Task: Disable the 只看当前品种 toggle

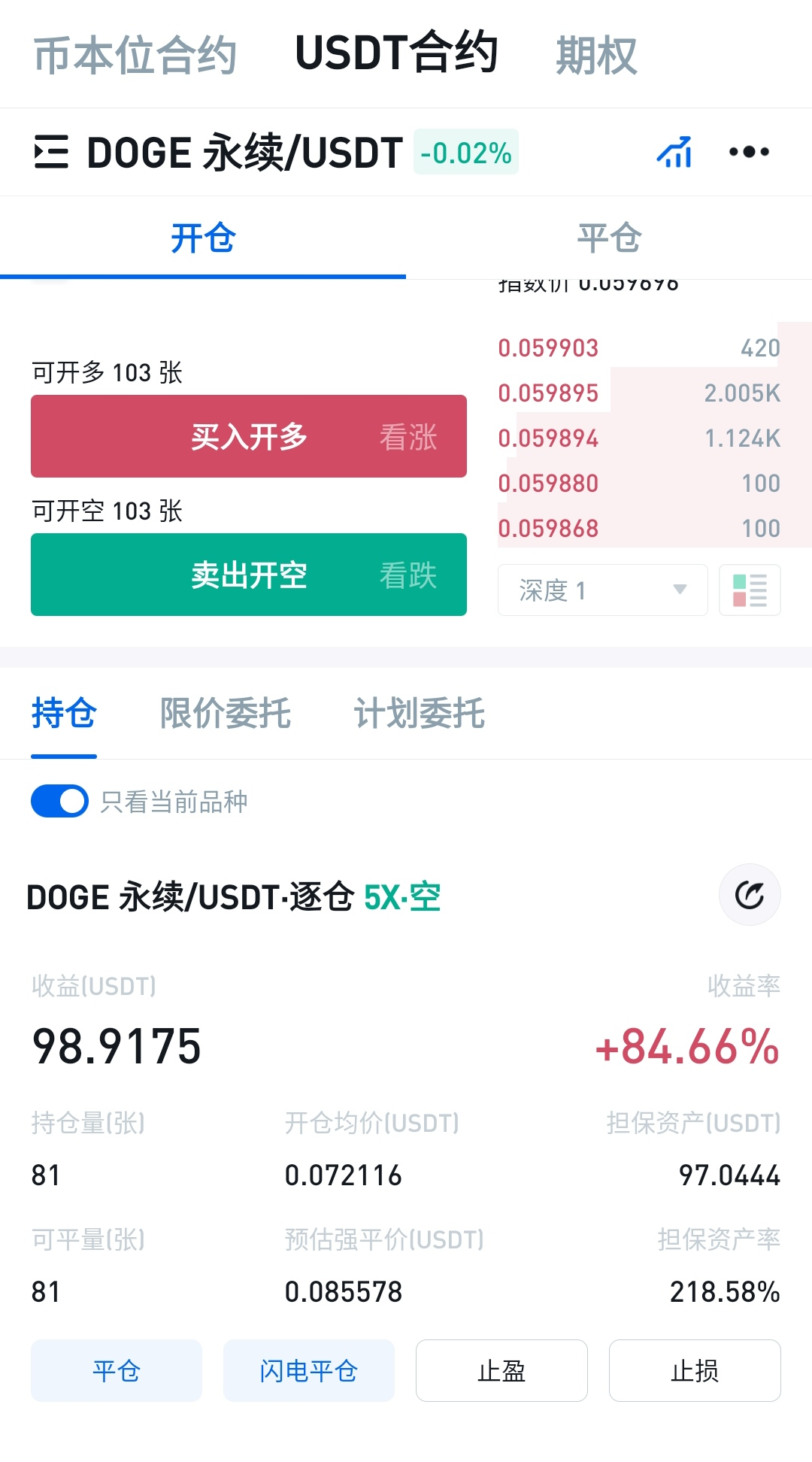Action: (59, 801)
